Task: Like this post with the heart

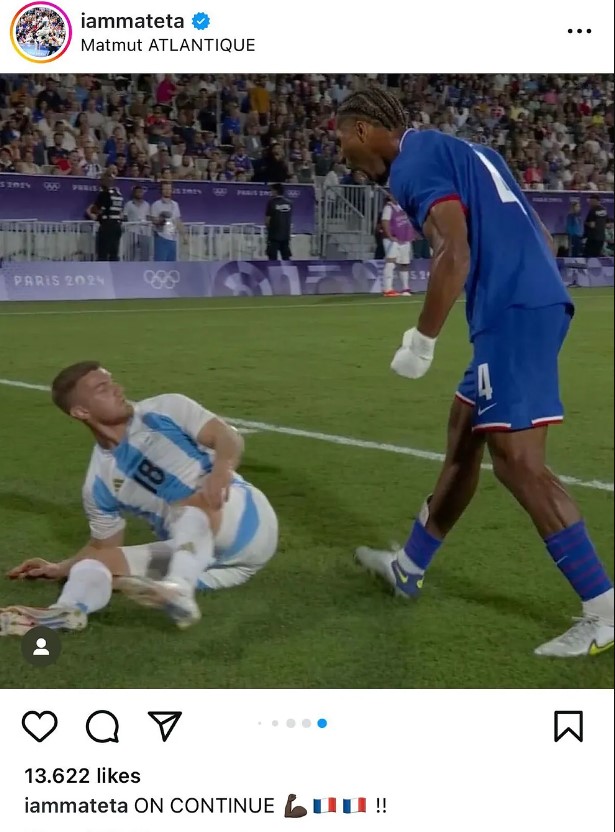Action: (x=40, y=726)
